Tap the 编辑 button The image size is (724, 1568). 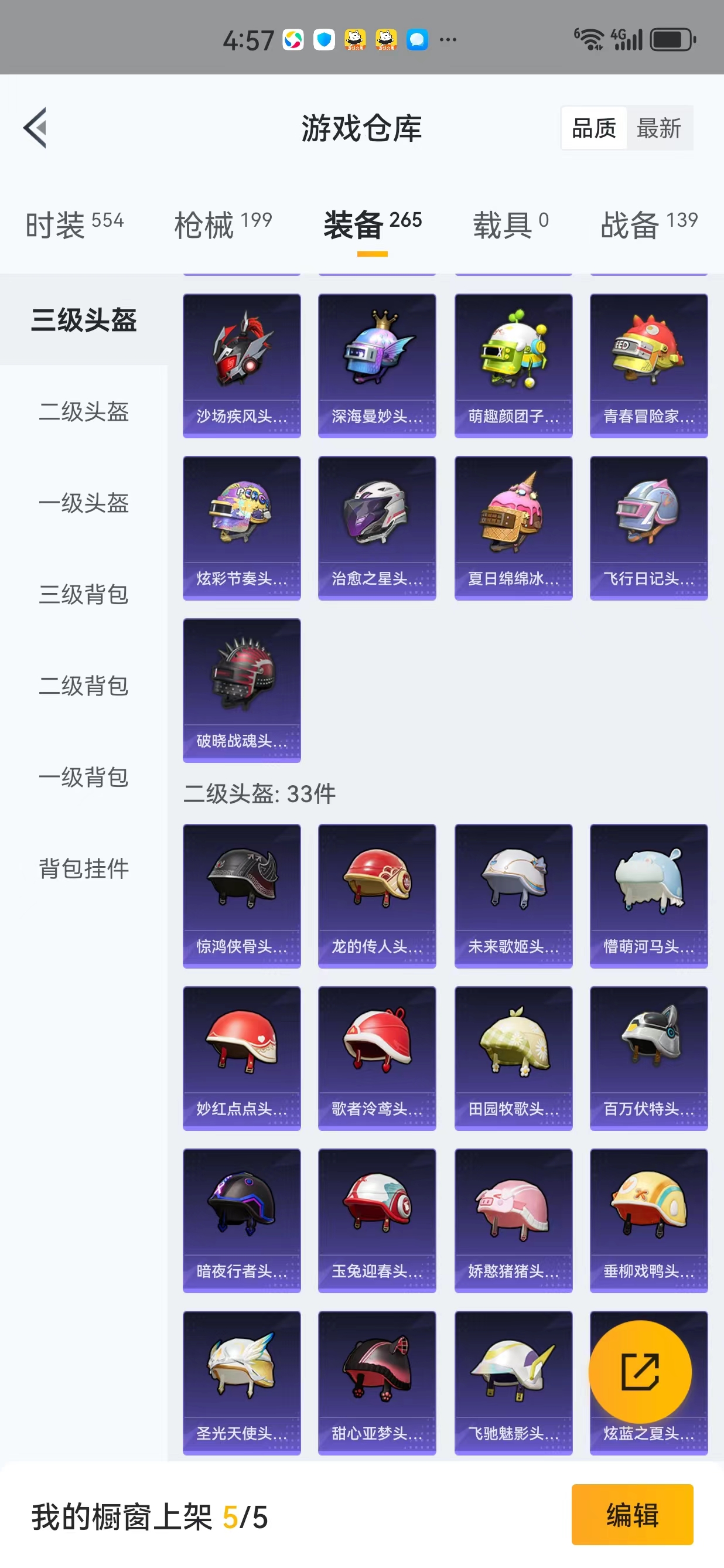631,1514
